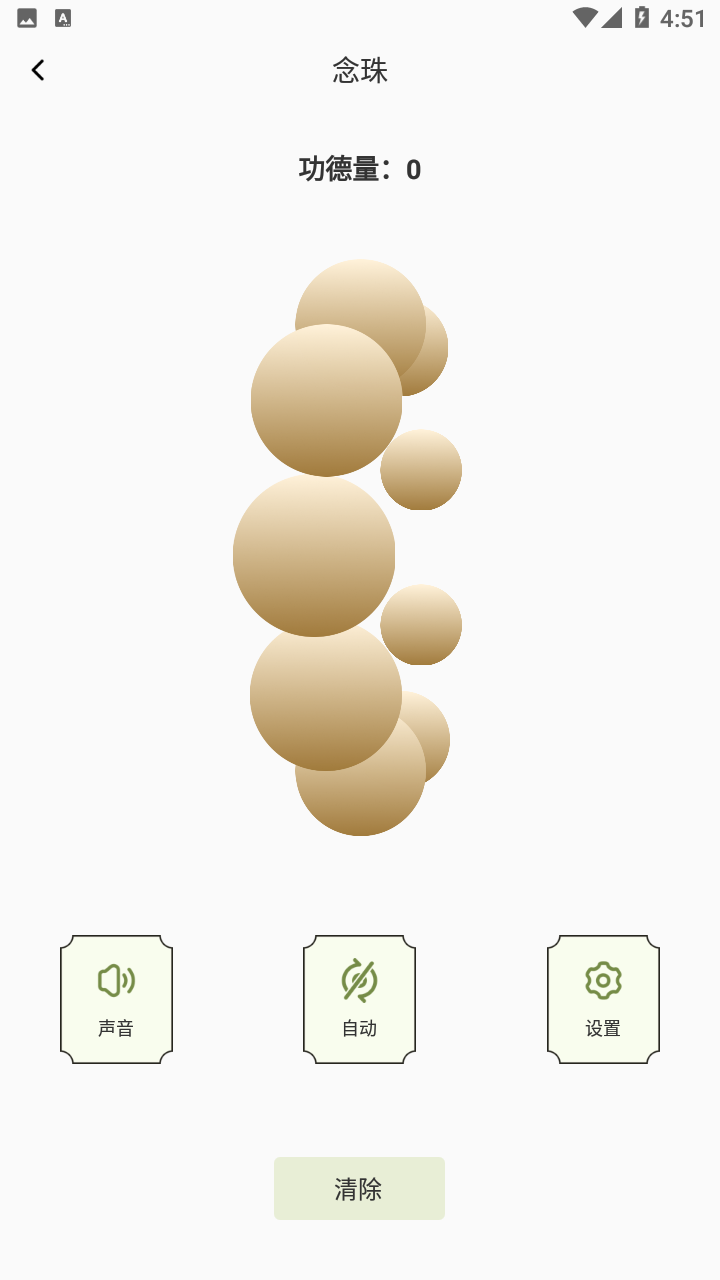This screenshot has height=1280, width=720.
Task: Toggle the 声音 sound button
Action: pyautogui.click(x=116, y=999)
